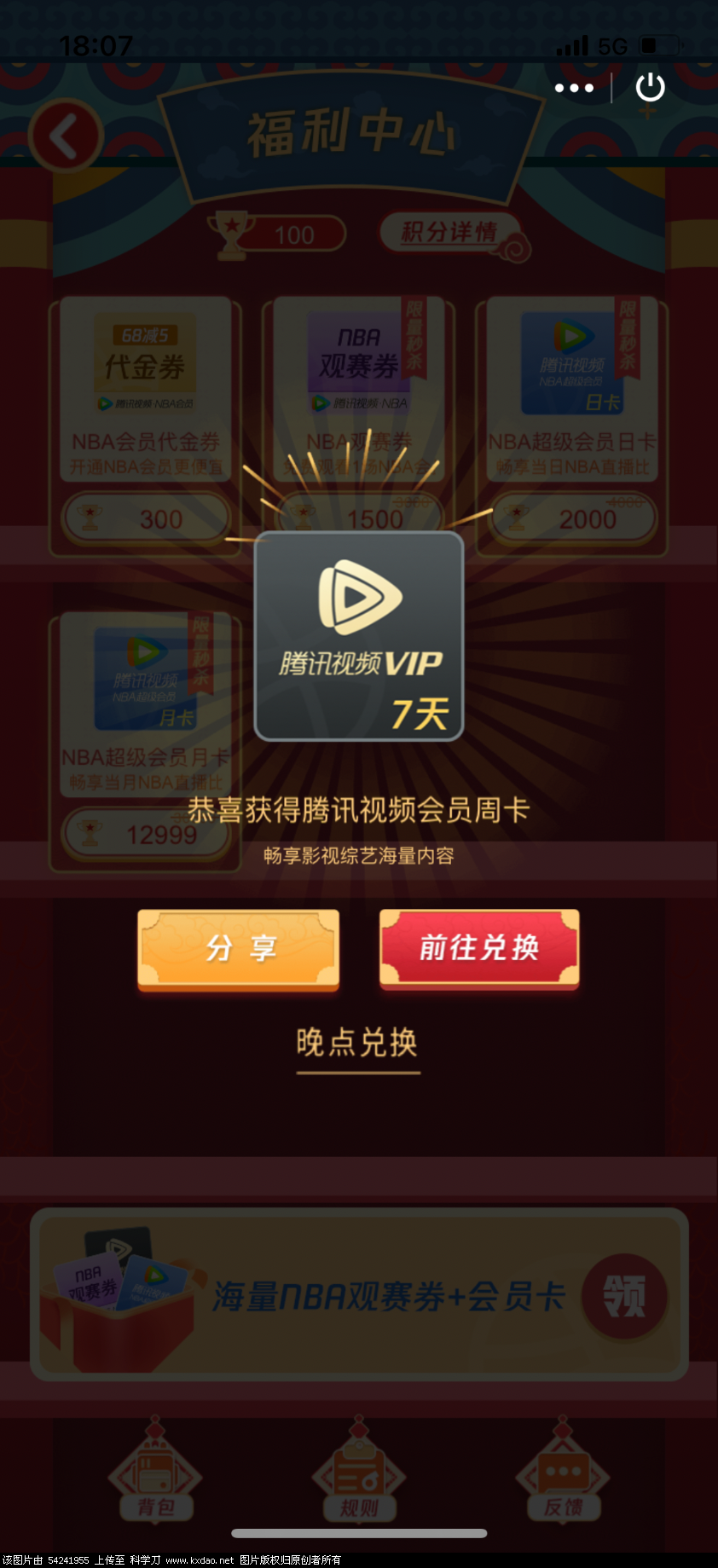Select the NBA超级会员月卡 card
The width and height of the screenshot is (718, 1568).
144,708
